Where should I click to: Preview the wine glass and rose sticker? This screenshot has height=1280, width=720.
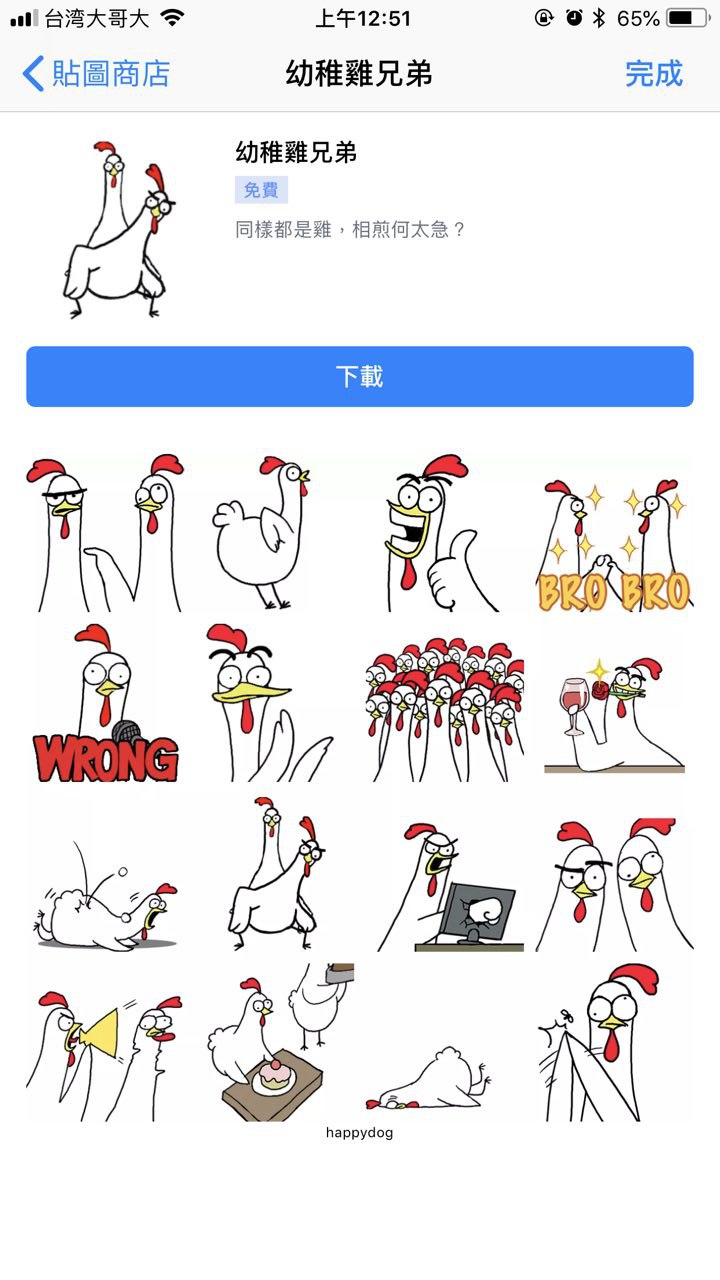615,705
